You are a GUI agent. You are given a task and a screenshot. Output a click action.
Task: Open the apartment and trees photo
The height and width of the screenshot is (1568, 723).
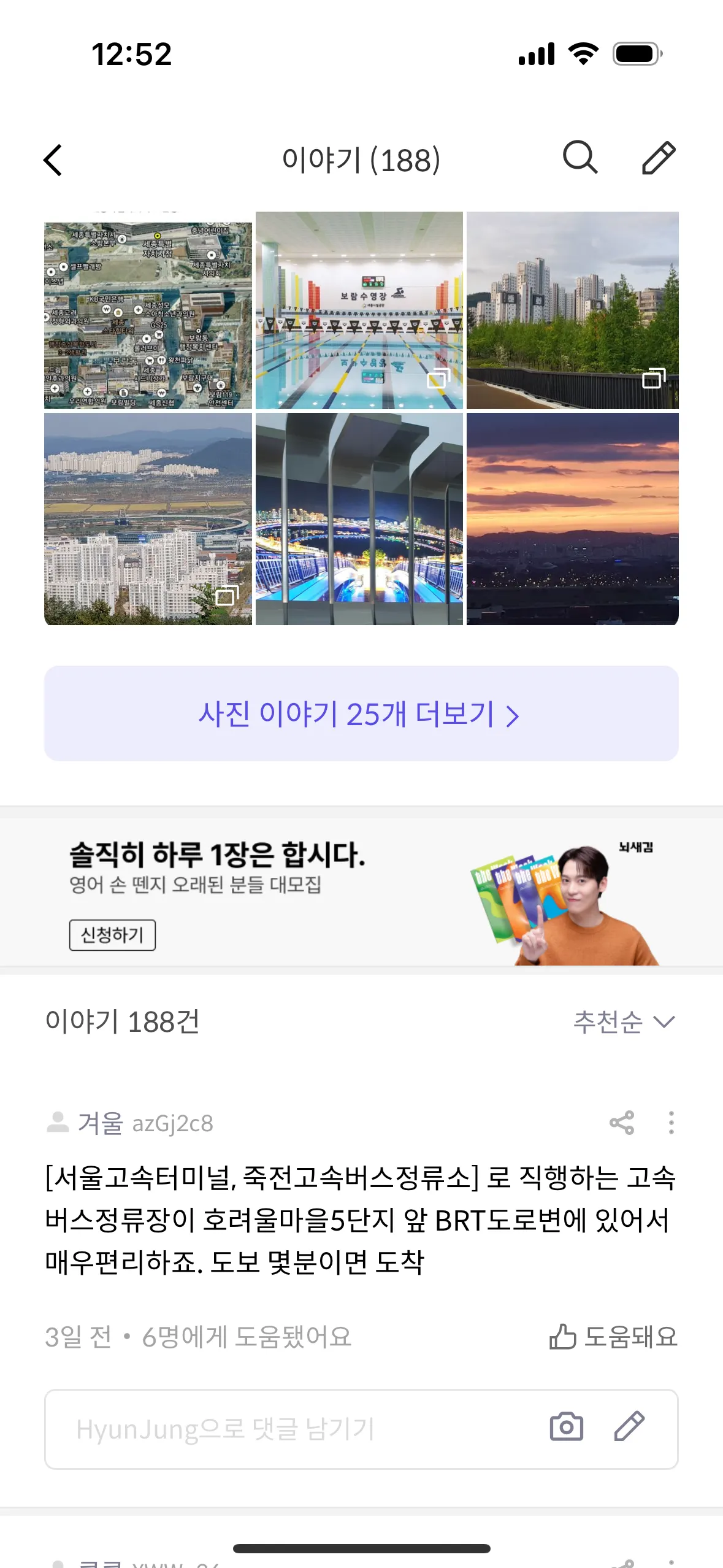[x=572, y=310]
